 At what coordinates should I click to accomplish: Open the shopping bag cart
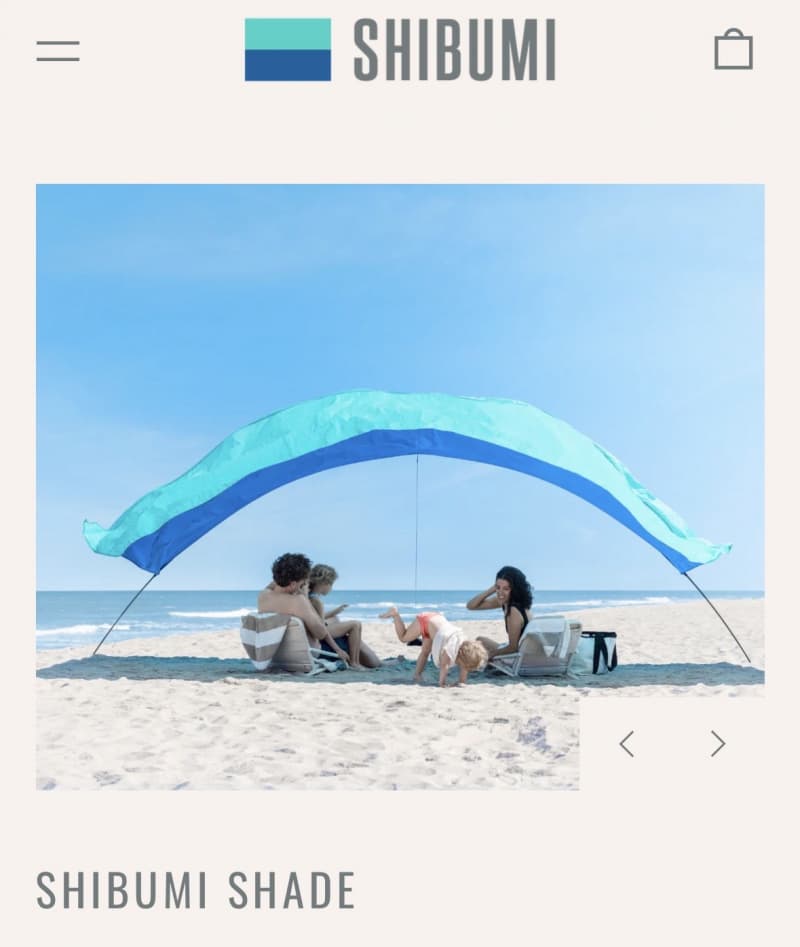click(733, 50)
